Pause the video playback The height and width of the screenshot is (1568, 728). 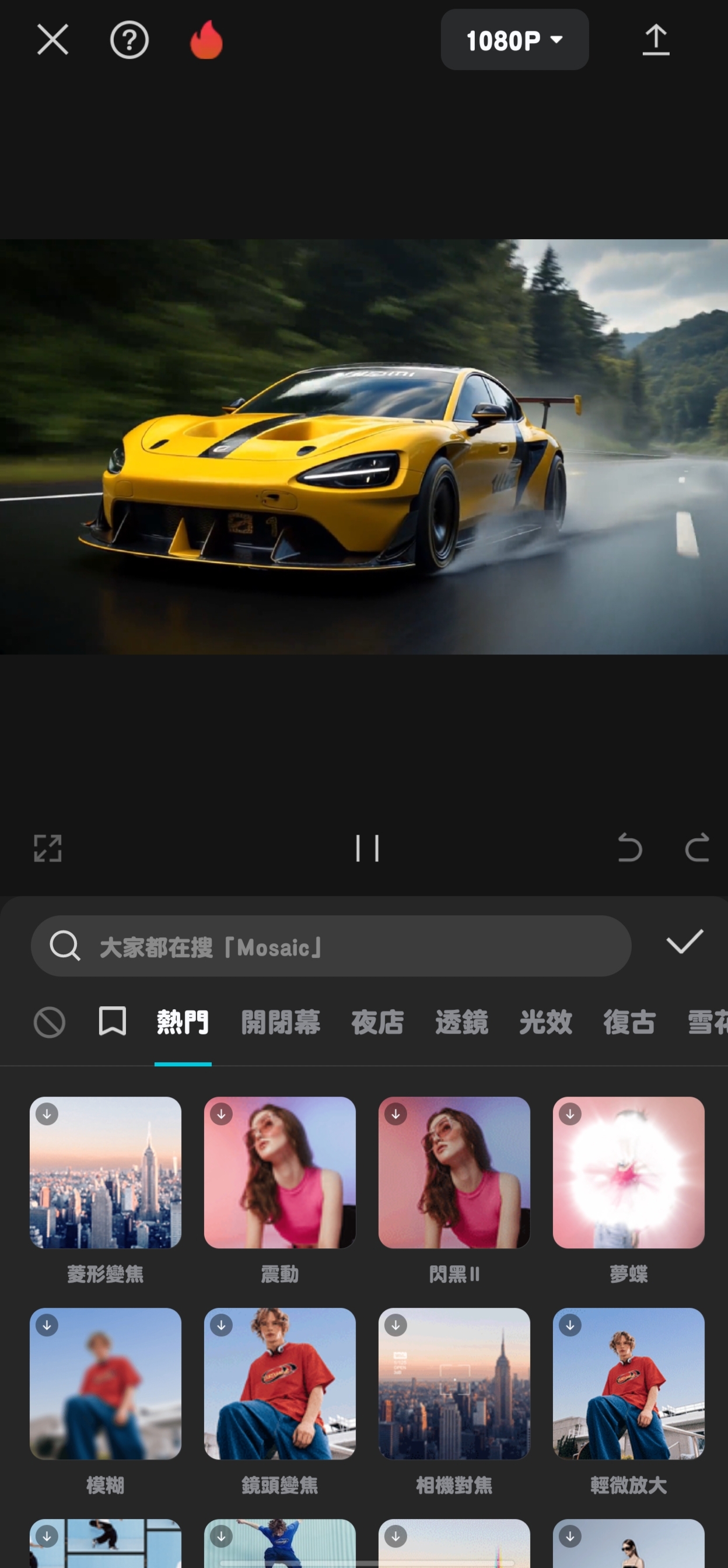(367, 848)
